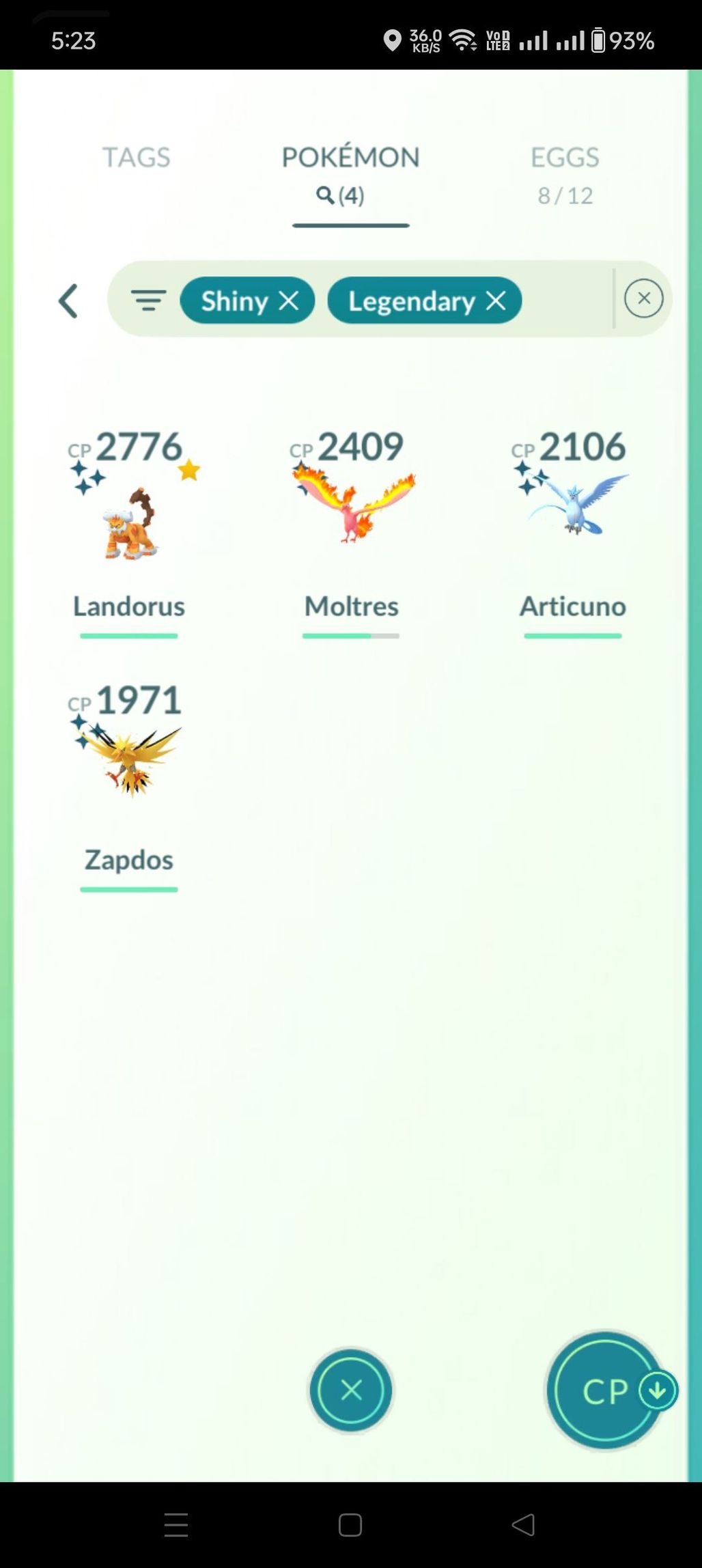Remove the Legendary filter chip
This screenshot has width=702, height=1568.
tap(496, 300)
